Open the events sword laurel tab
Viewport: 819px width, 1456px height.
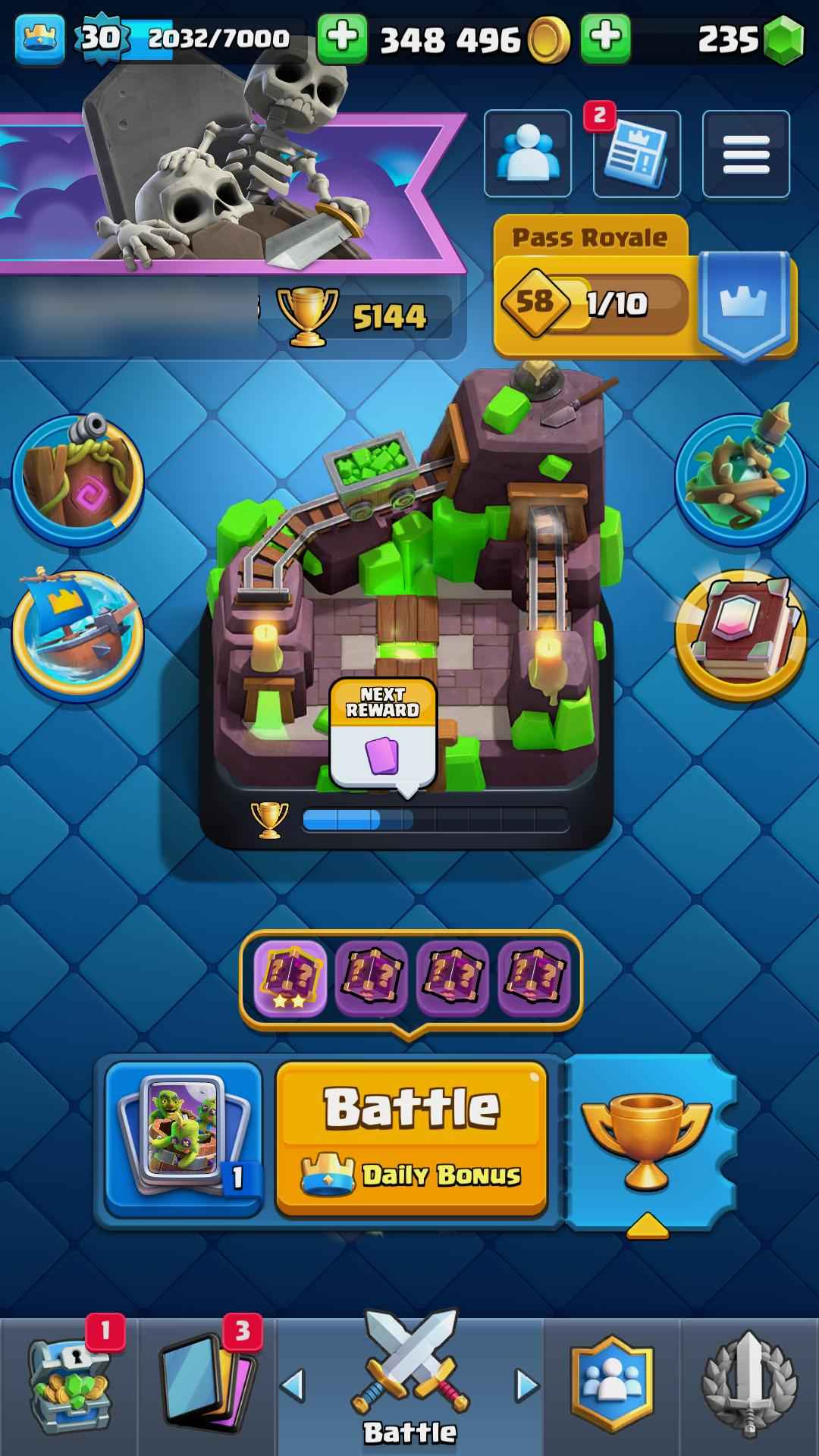point(749,1385)
